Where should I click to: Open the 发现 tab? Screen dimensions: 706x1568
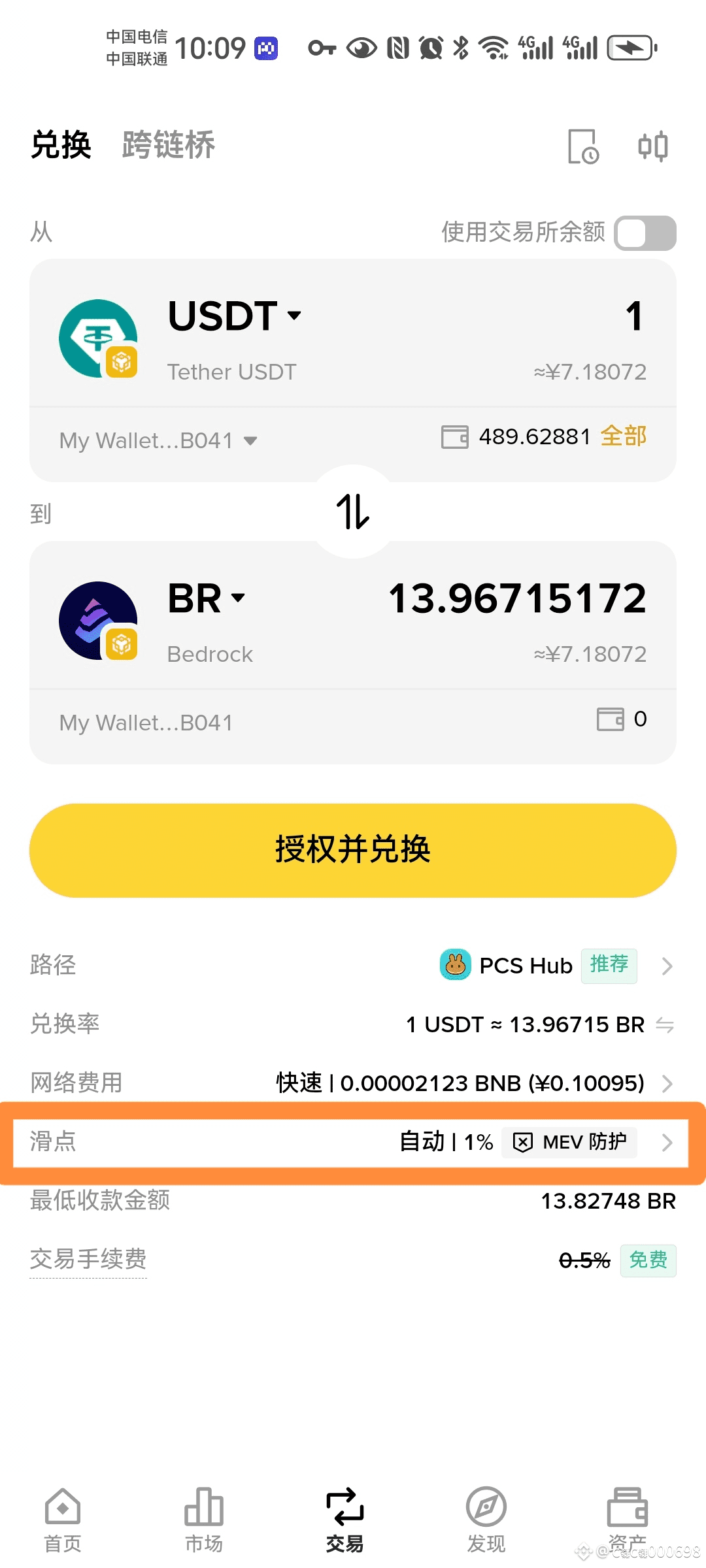[486, 1520]
